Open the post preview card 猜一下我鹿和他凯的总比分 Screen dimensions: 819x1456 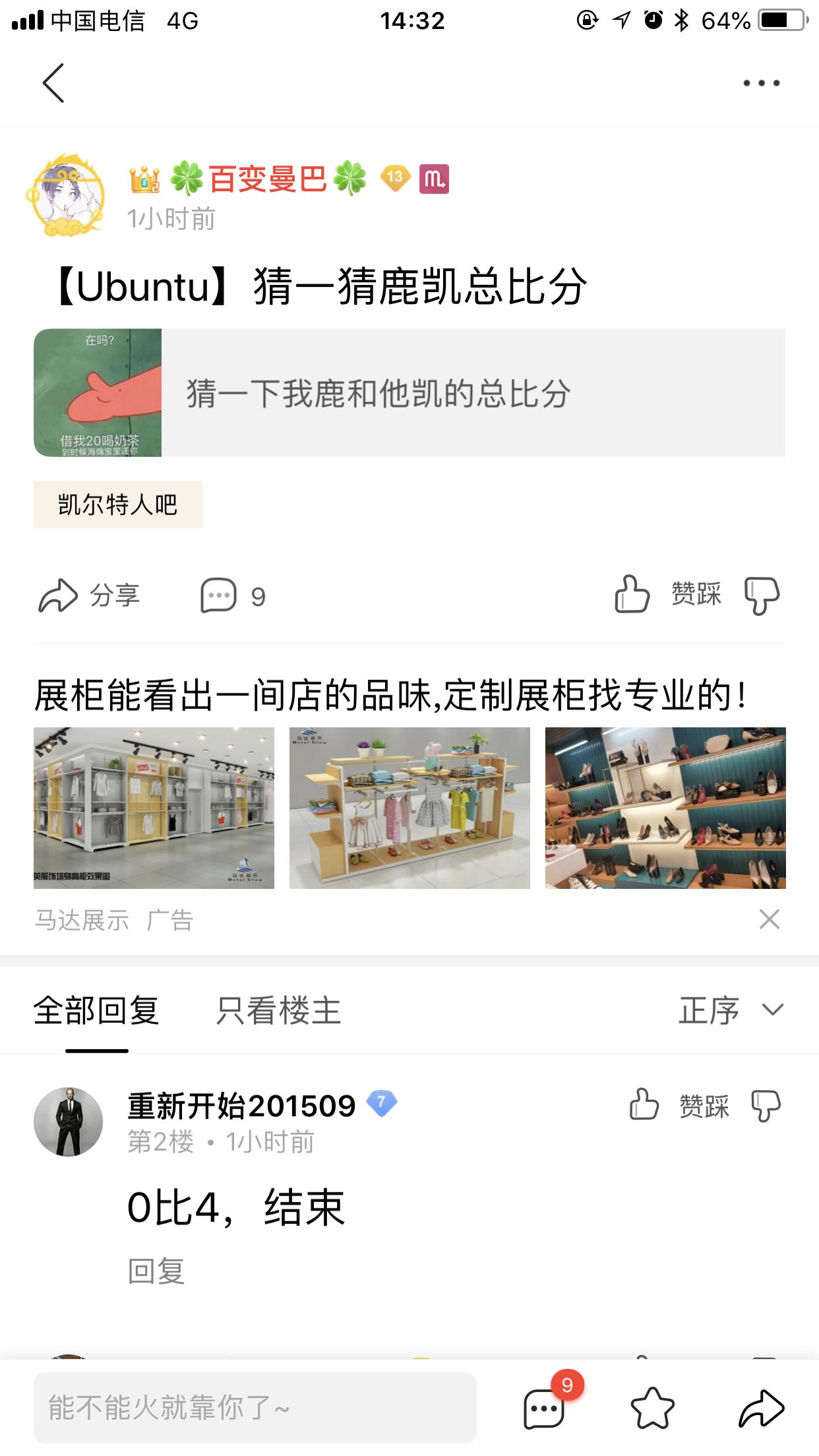coord(409,392)
